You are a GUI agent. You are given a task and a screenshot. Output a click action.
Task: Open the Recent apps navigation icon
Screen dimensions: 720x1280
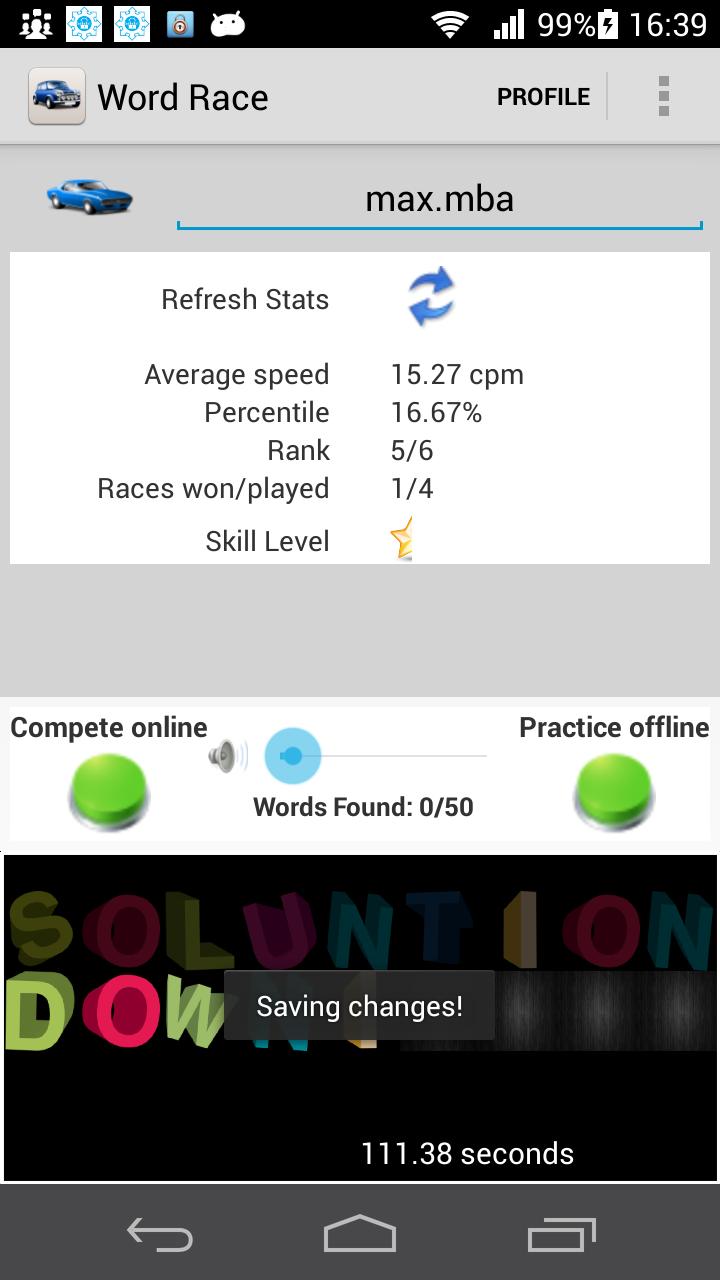560,1234
